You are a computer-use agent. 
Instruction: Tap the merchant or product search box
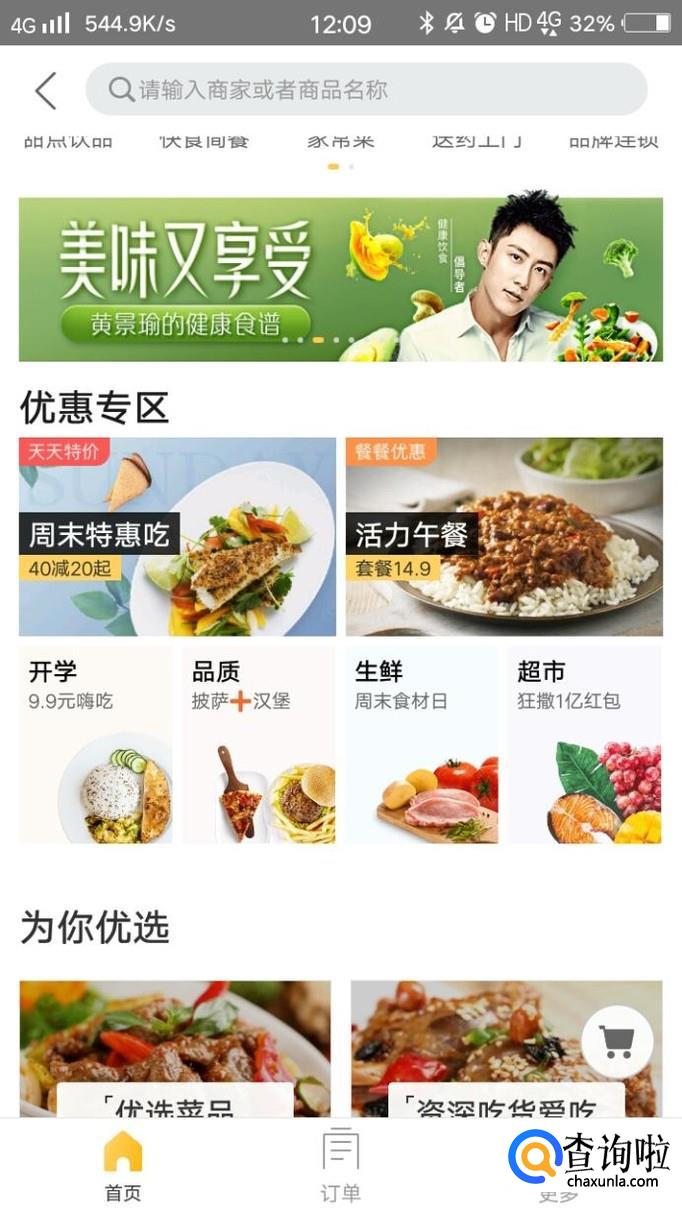click(x=366, y=90)
